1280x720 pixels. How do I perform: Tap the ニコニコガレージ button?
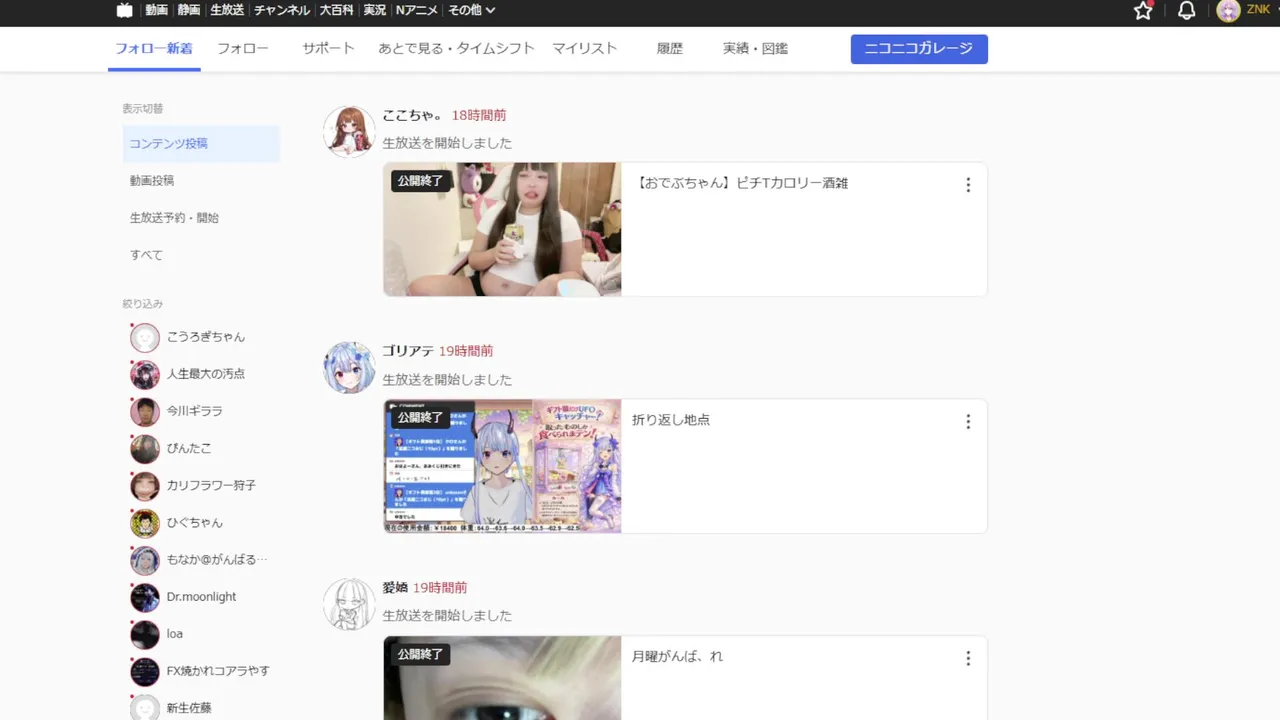919,48
